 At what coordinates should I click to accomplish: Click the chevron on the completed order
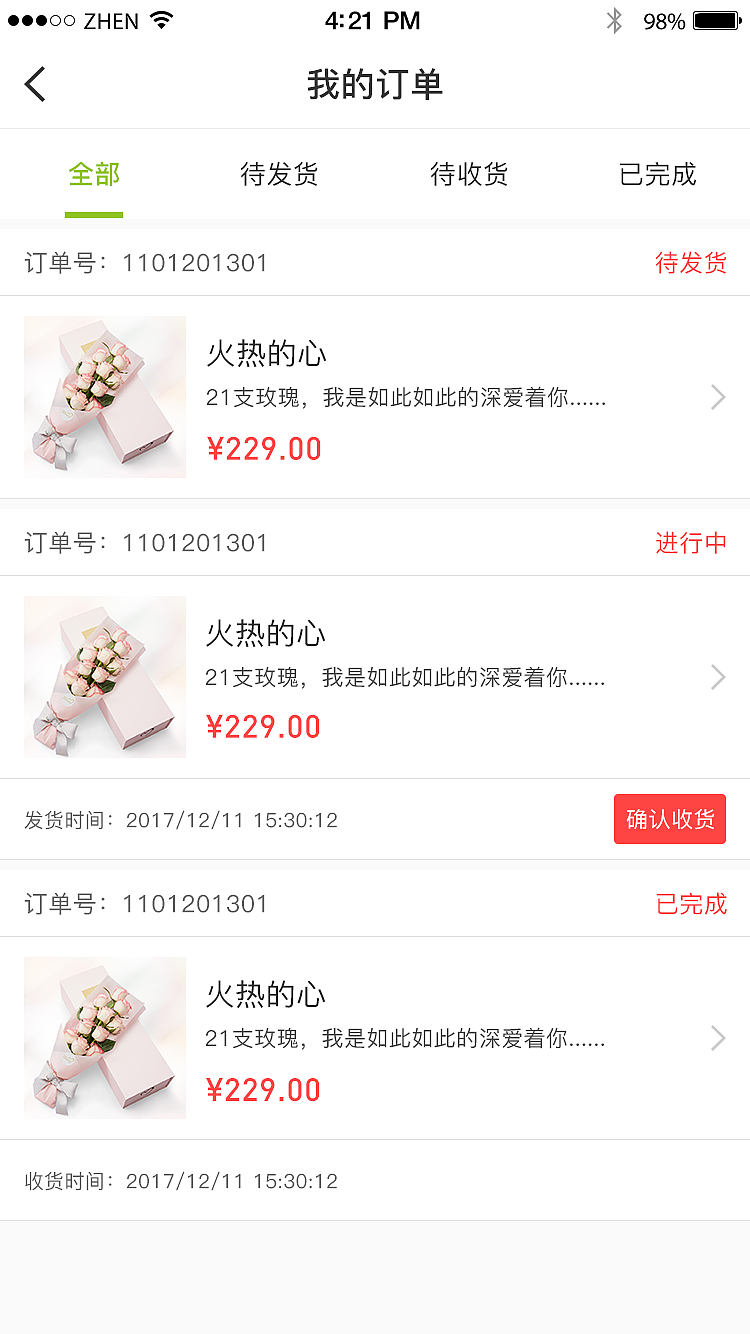[x=718, y=1038]
